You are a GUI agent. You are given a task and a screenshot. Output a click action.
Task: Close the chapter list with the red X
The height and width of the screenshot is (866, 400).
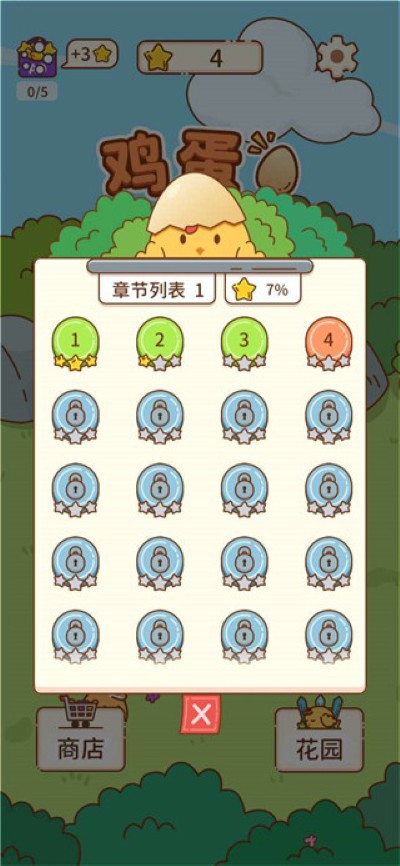[200, 715]
